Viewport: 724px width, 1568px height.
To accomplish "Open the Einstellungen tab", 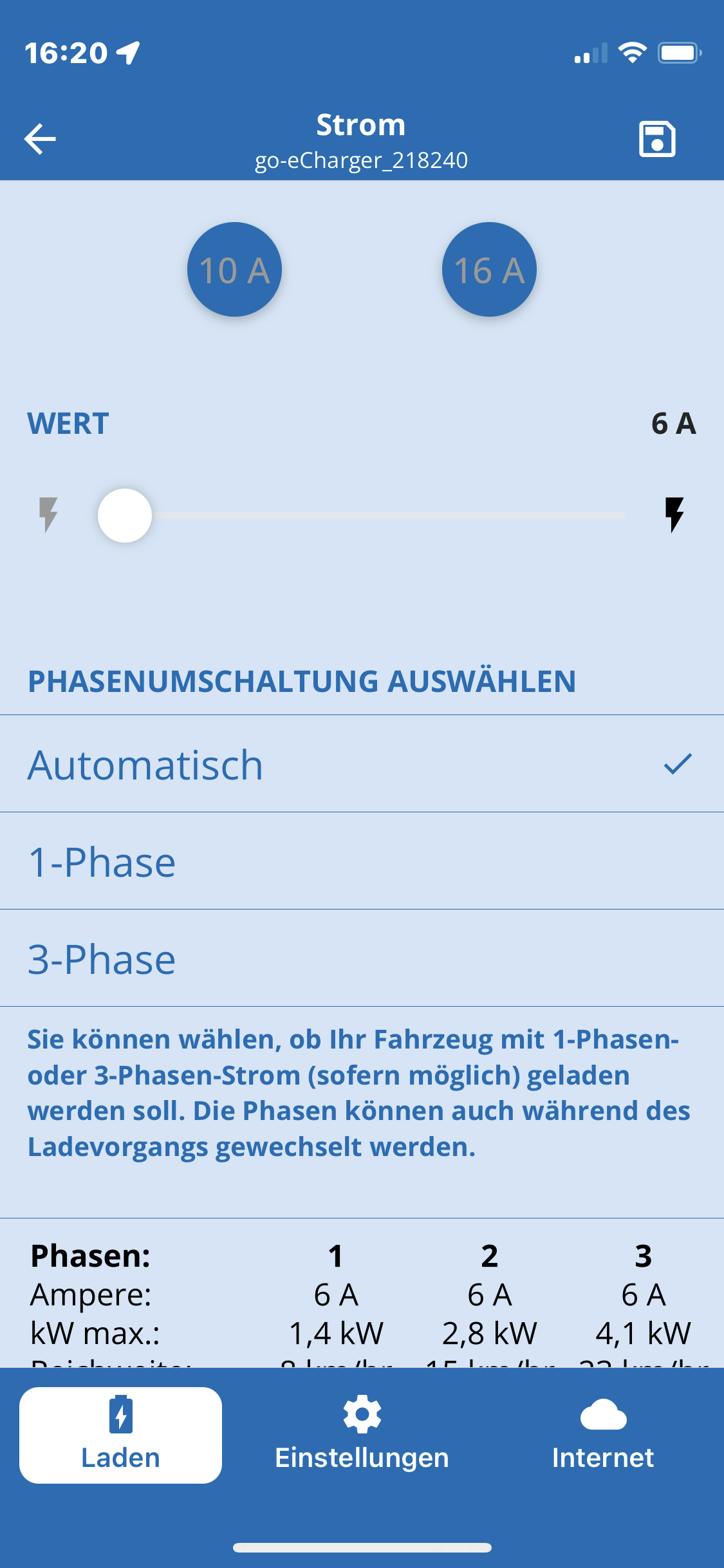I will [x=362, y=1435].
